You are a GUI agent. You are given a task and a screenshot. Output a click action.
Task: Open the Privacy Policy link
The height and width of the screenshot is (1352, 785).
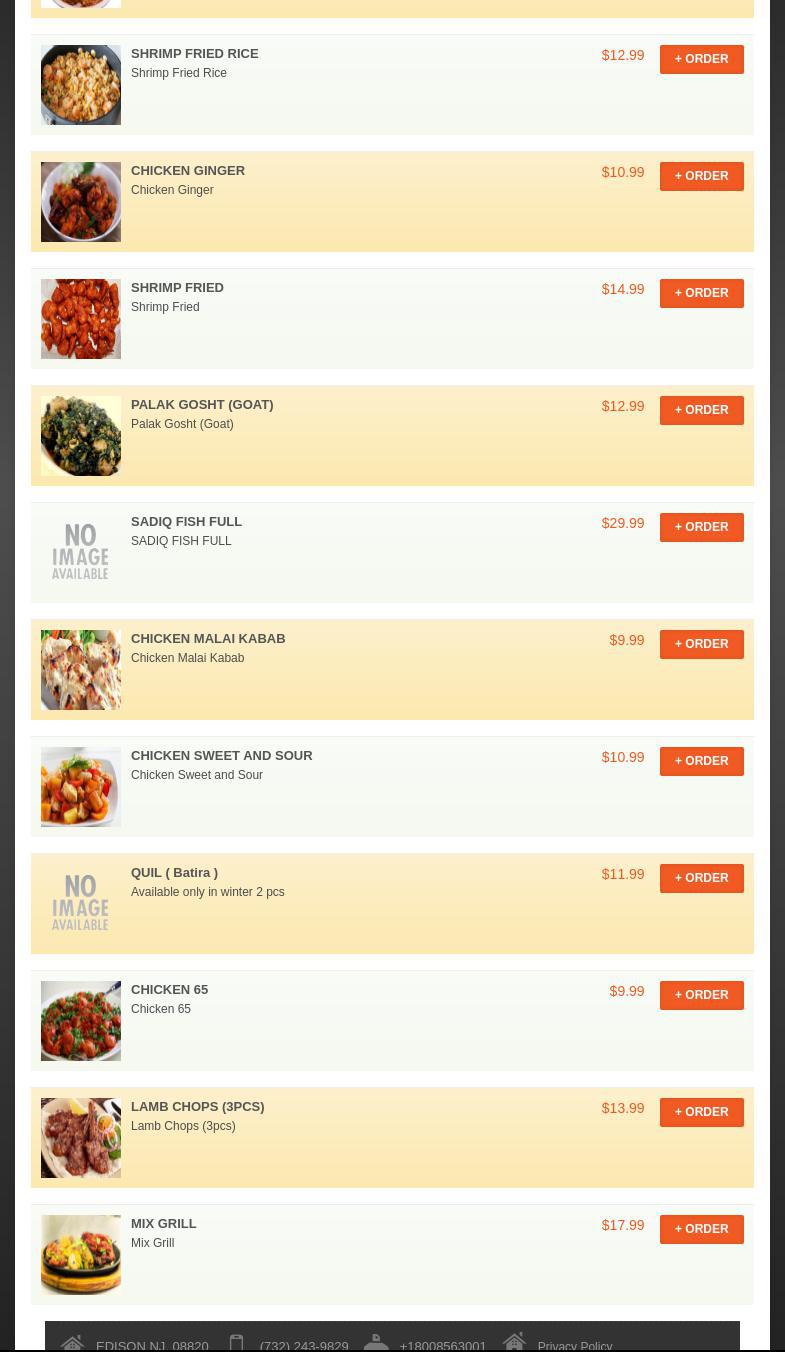(x=574, y=1346)
